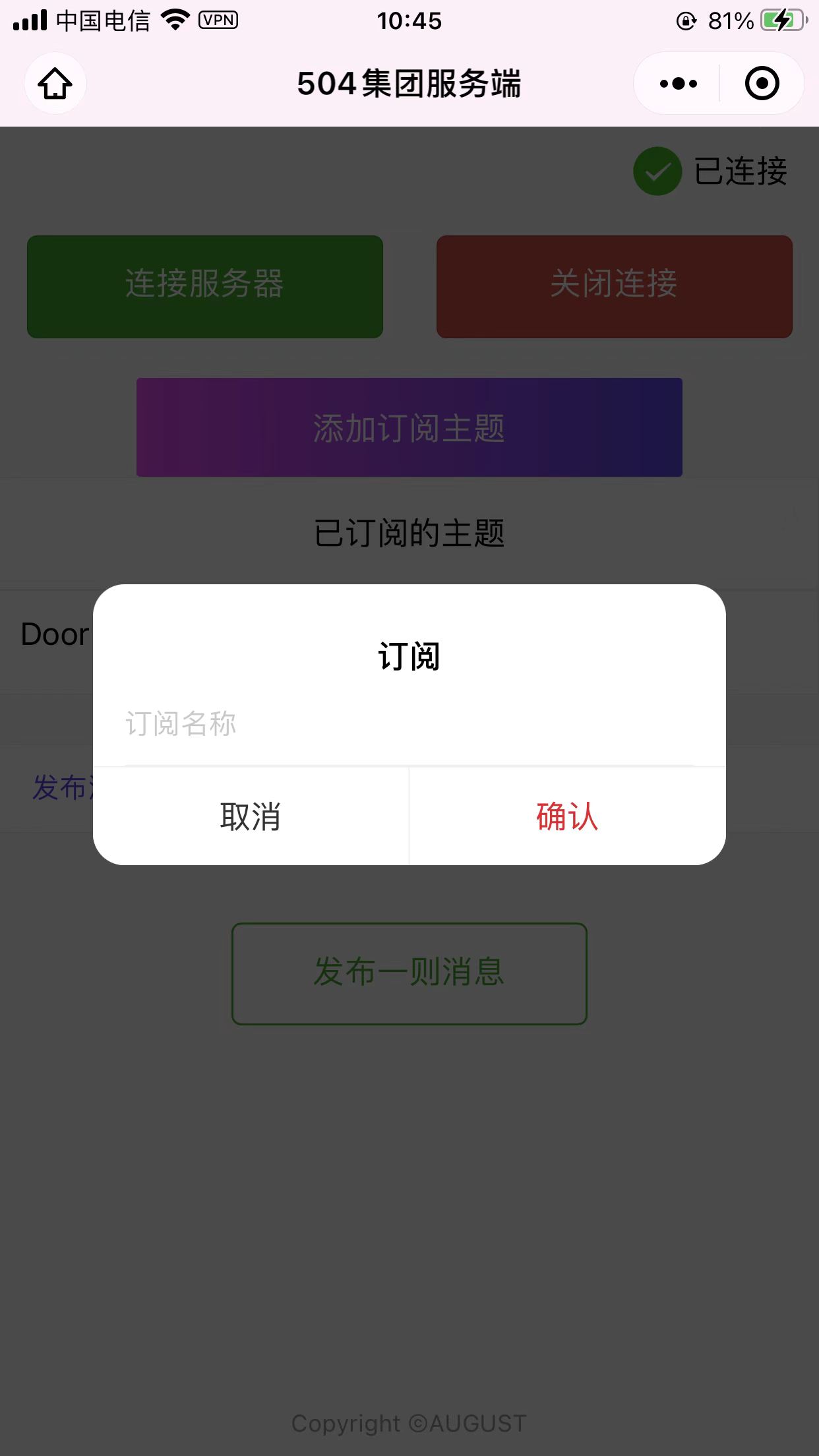Confirm the subscription with 确认
The image size is (819, 1456).
(566, 818)
